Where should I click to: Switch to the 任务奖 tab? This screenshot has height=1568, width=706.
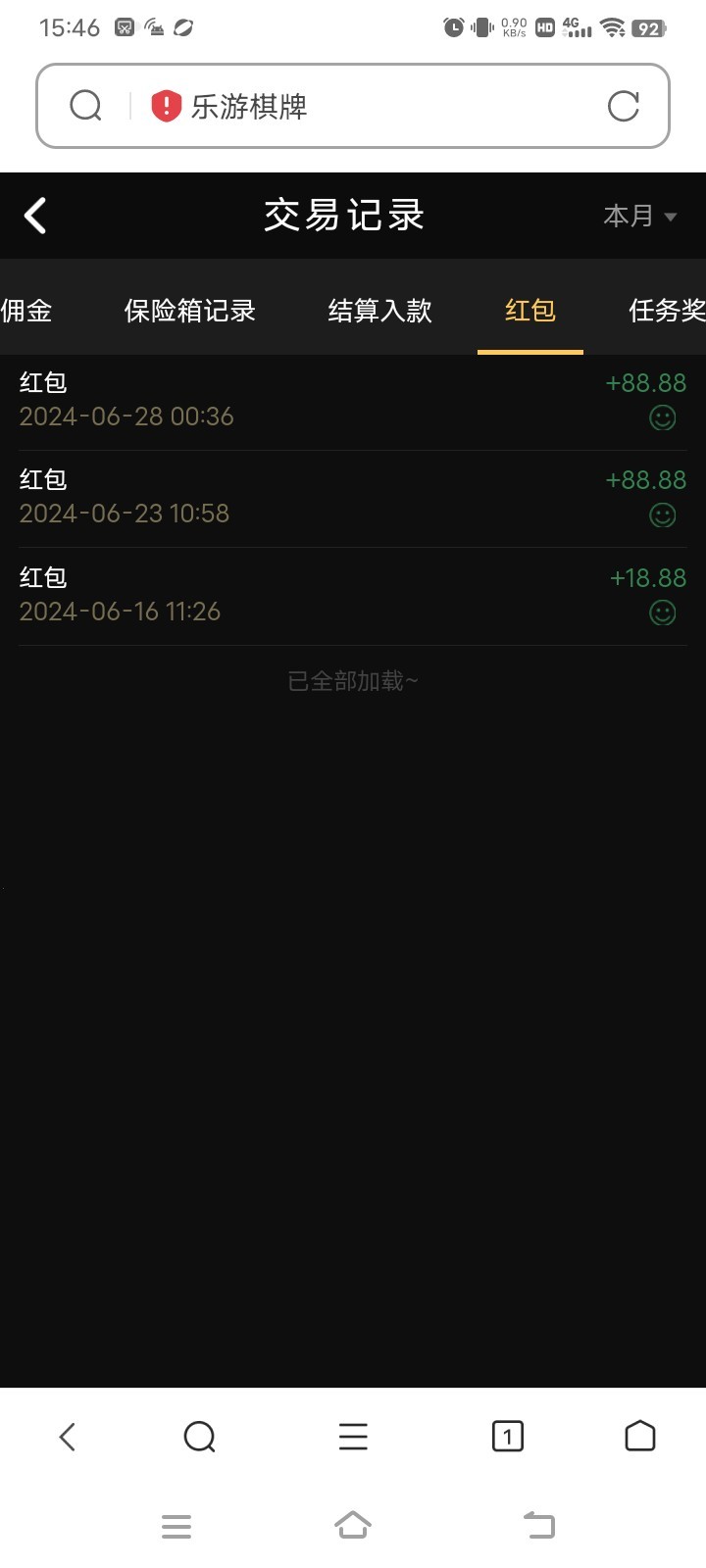tap(666, 311)
